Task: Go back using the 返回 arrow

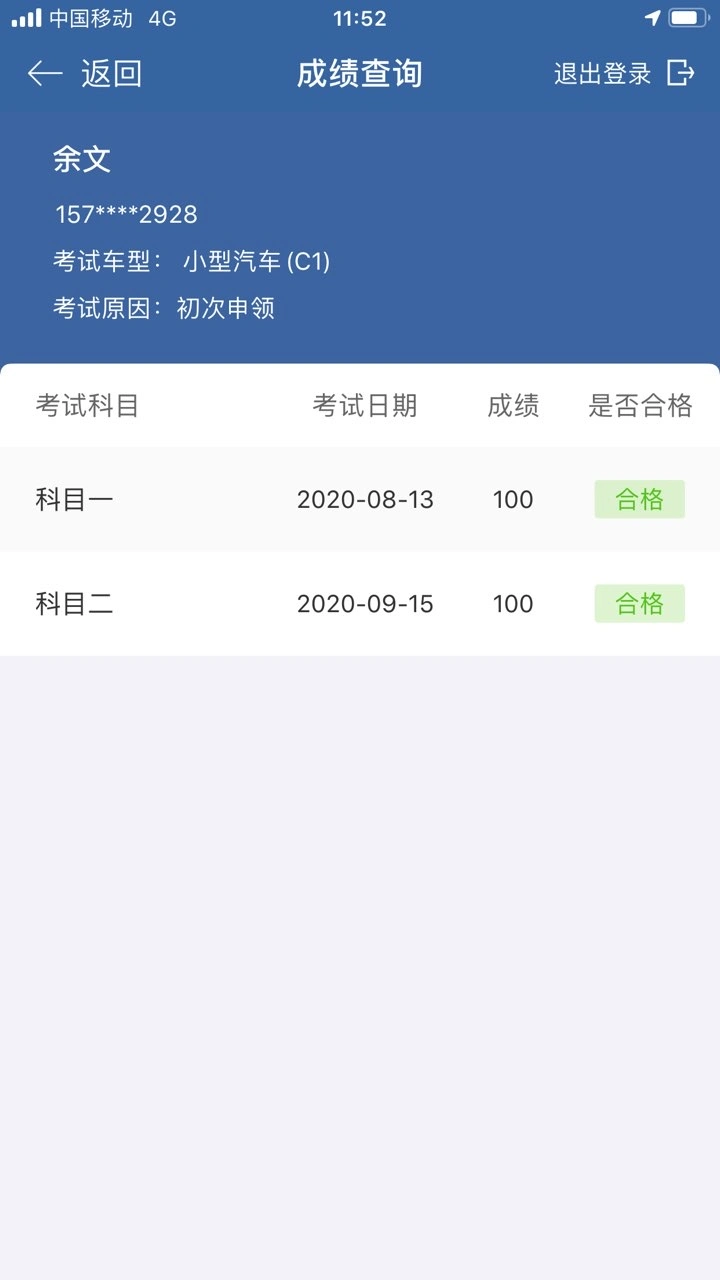Action: (45, 73)
